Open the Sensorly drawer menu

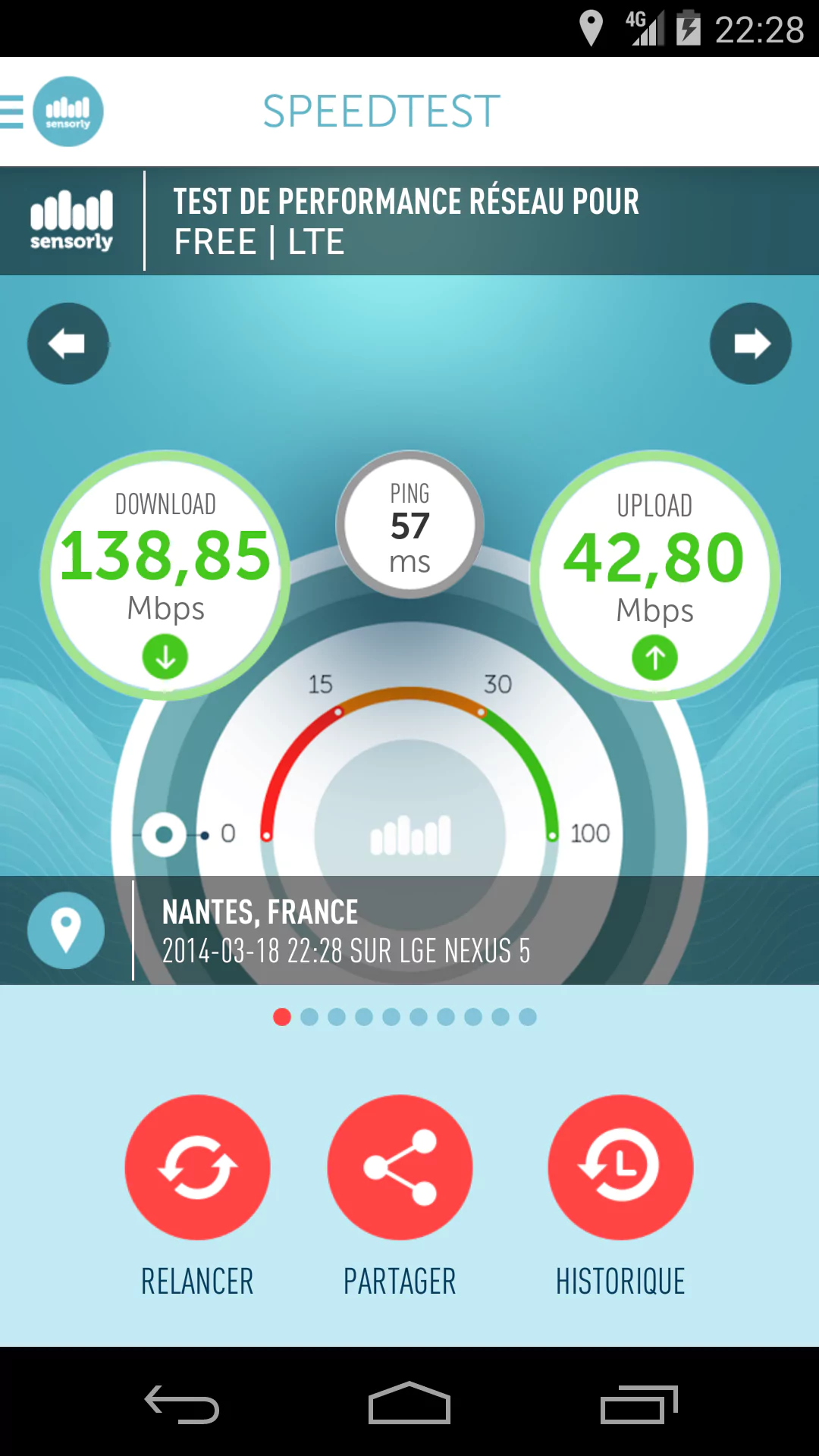52,111
